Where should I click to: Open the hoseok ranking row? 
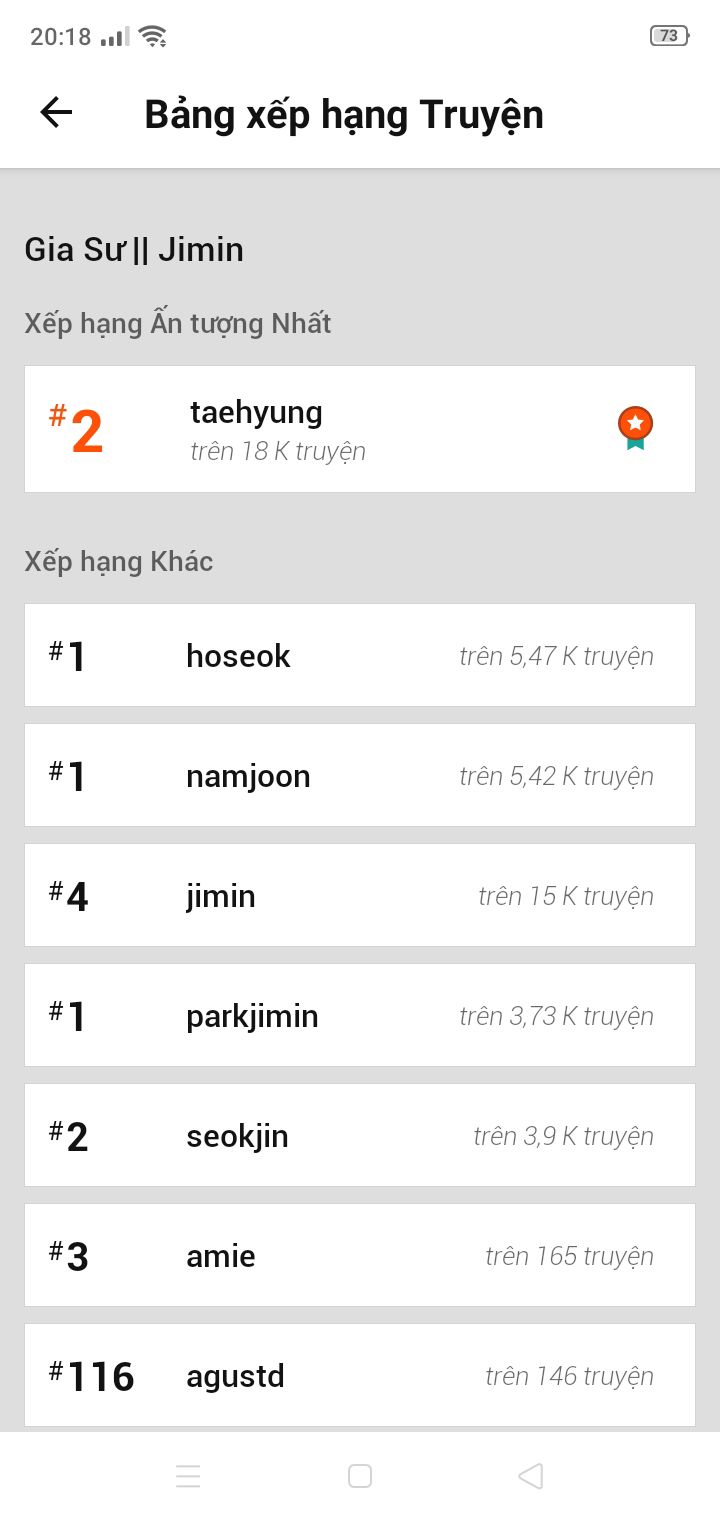click(360, 655)
